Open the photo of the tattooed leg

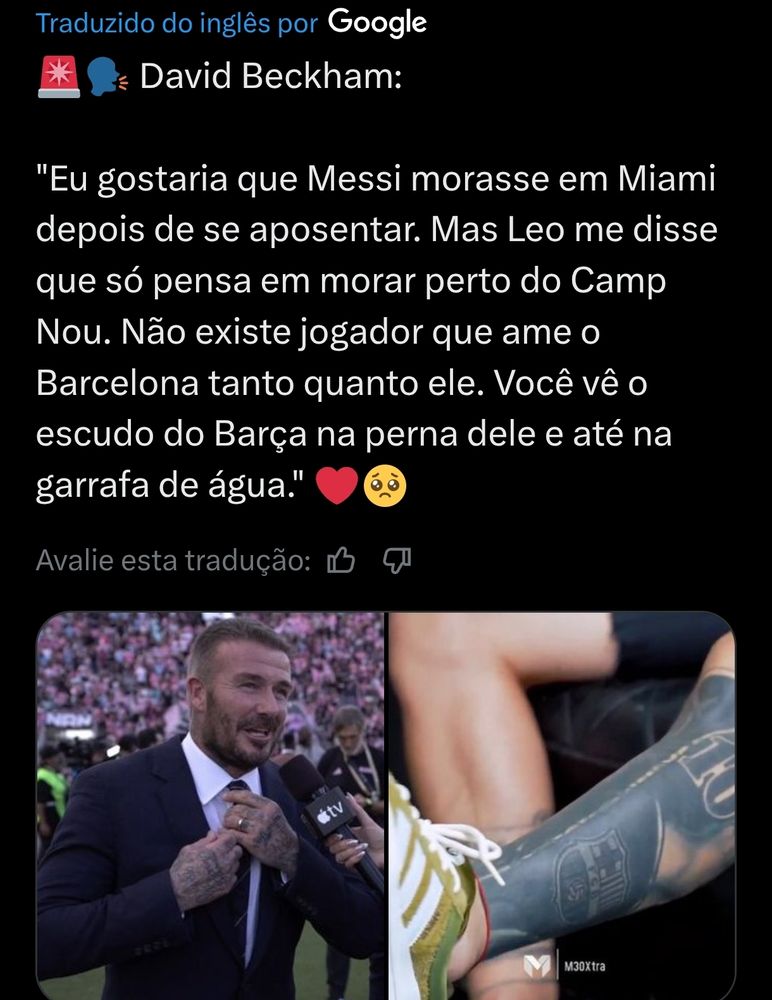click(x=562, y=805)
